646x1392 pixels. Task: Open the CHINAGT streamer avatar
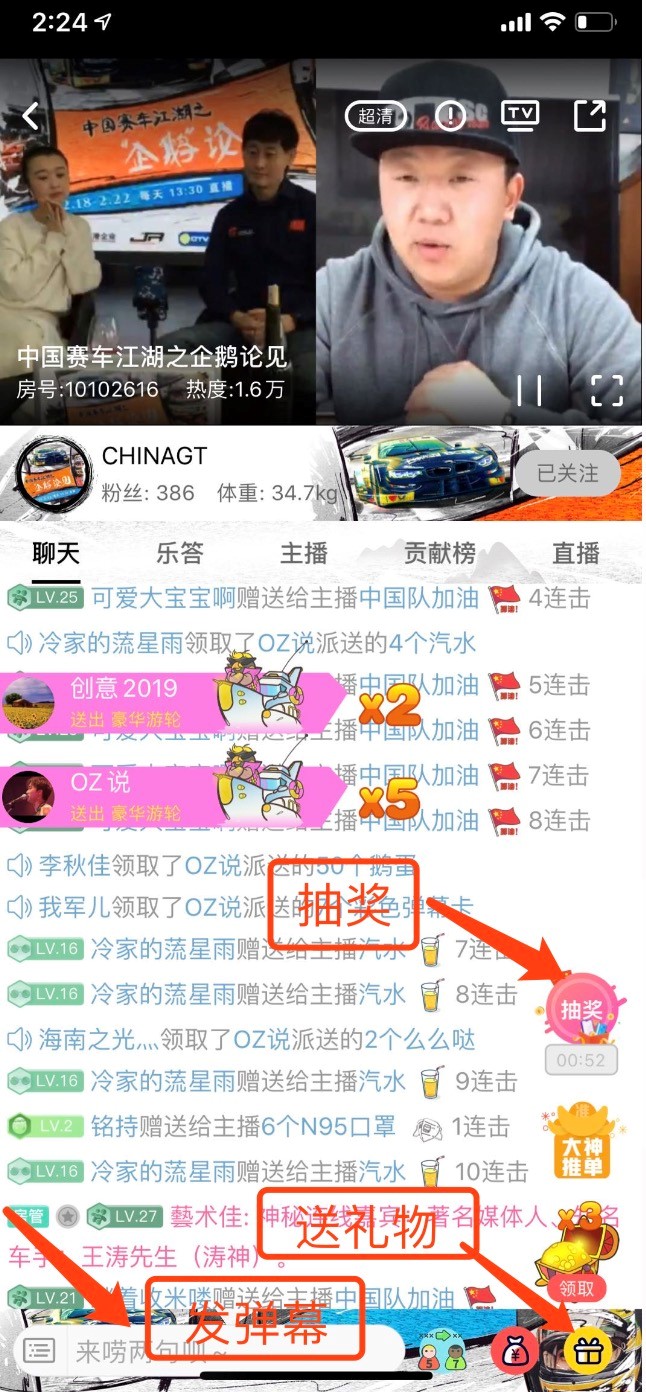(46, 474)
